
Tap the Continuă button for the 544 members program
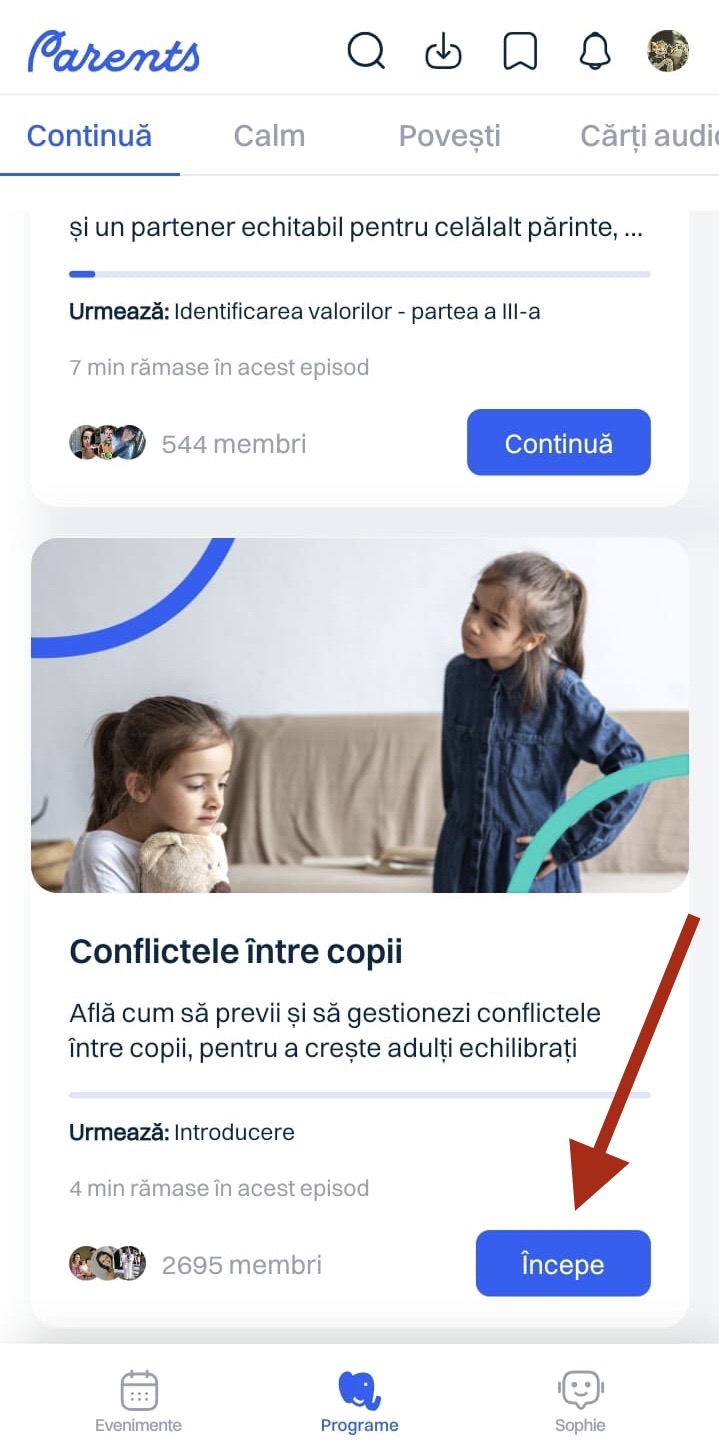pos(558,442)
